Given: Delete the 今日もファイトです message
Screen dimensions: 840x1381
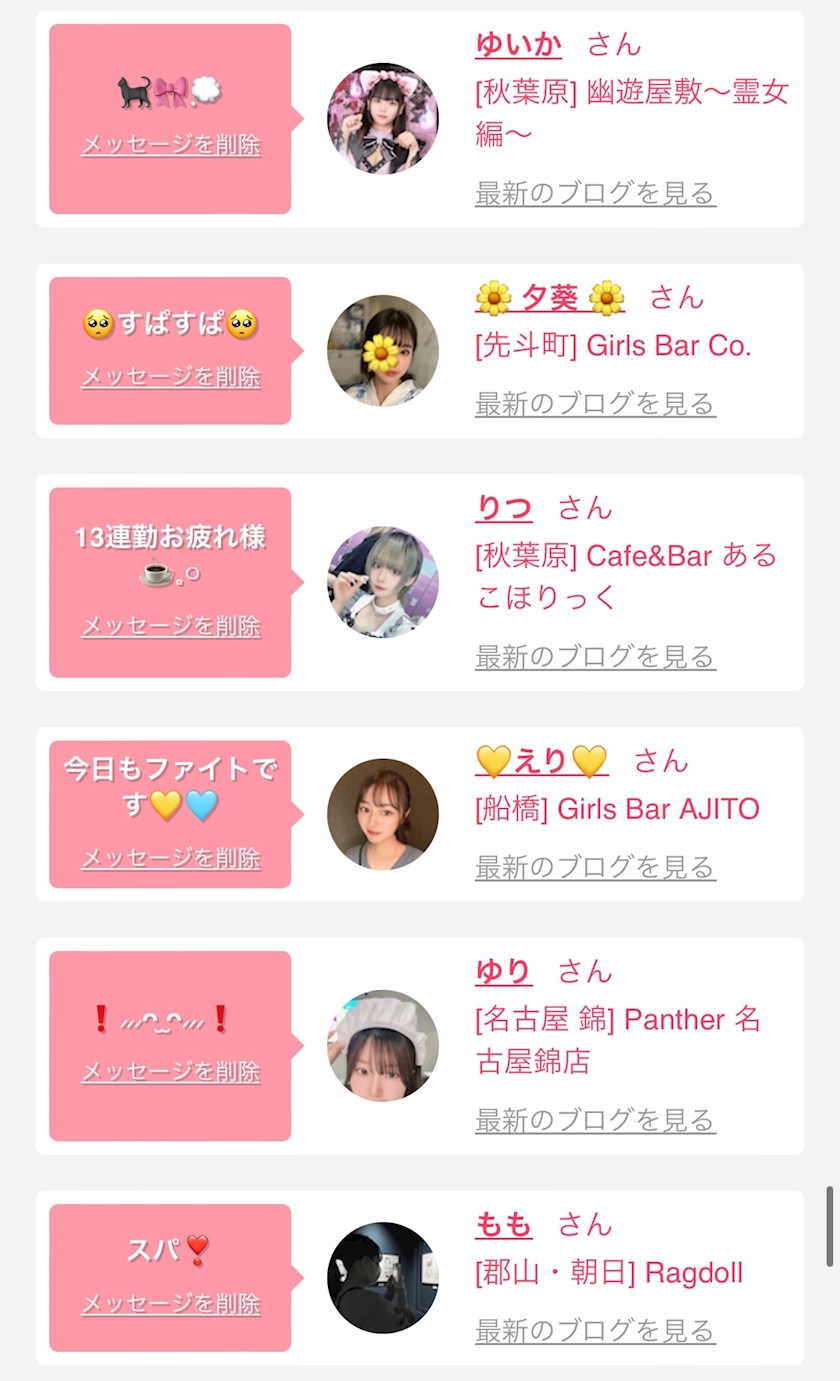Looking at the screenshot, I should pos(171,858).
